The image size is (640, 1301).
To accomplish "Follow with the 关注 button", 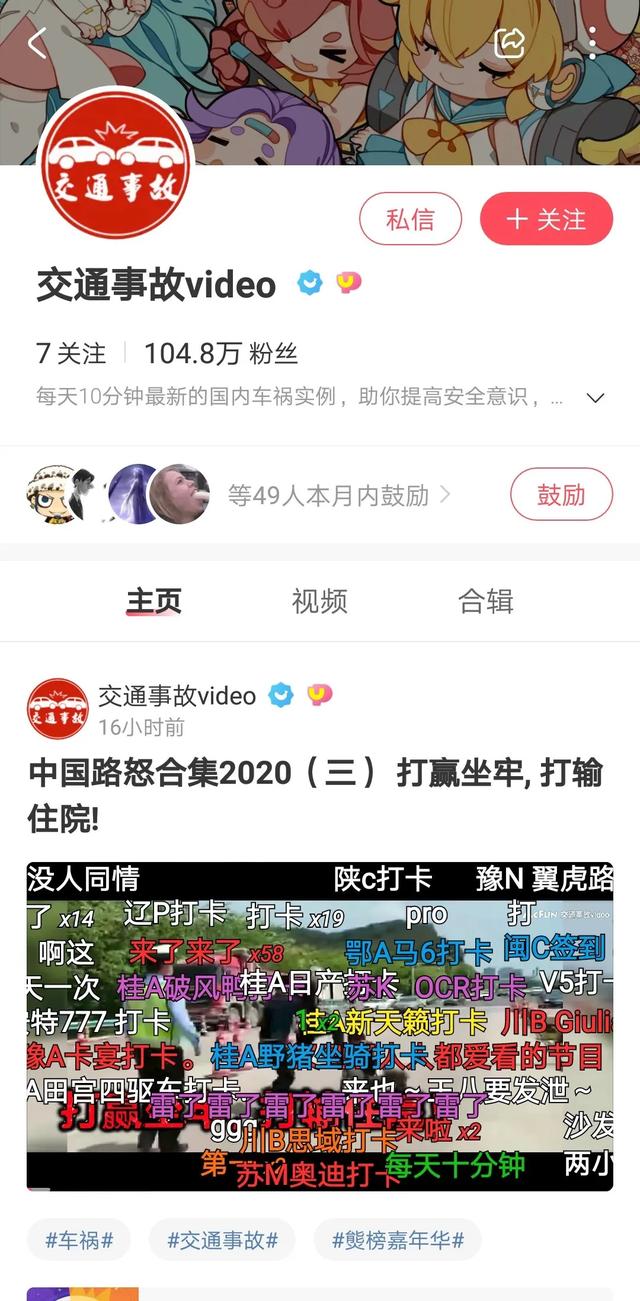I will coord(546,219).
